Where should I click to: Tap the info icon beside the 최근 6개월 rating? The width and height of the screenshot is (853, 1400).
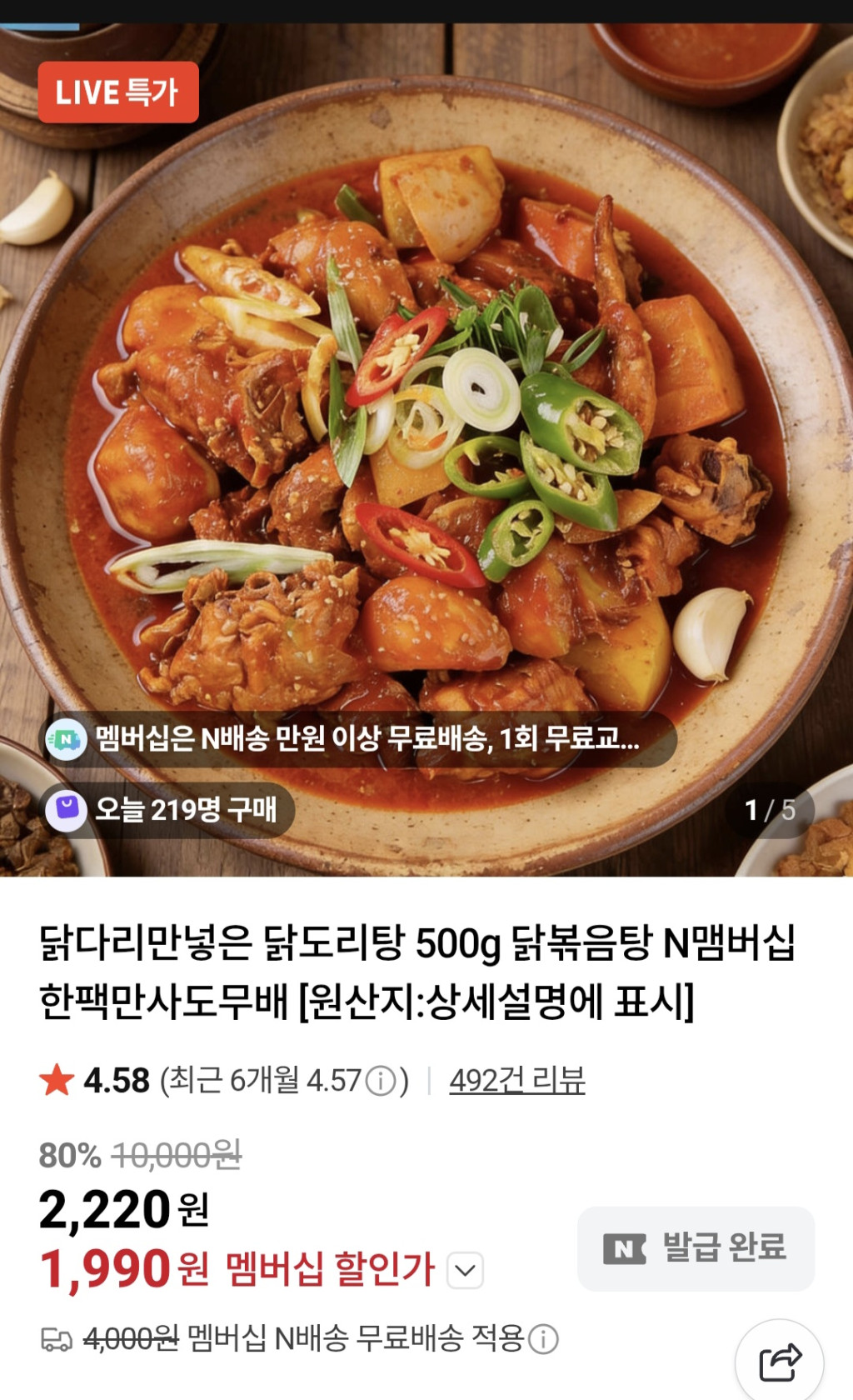point(381,1082)
